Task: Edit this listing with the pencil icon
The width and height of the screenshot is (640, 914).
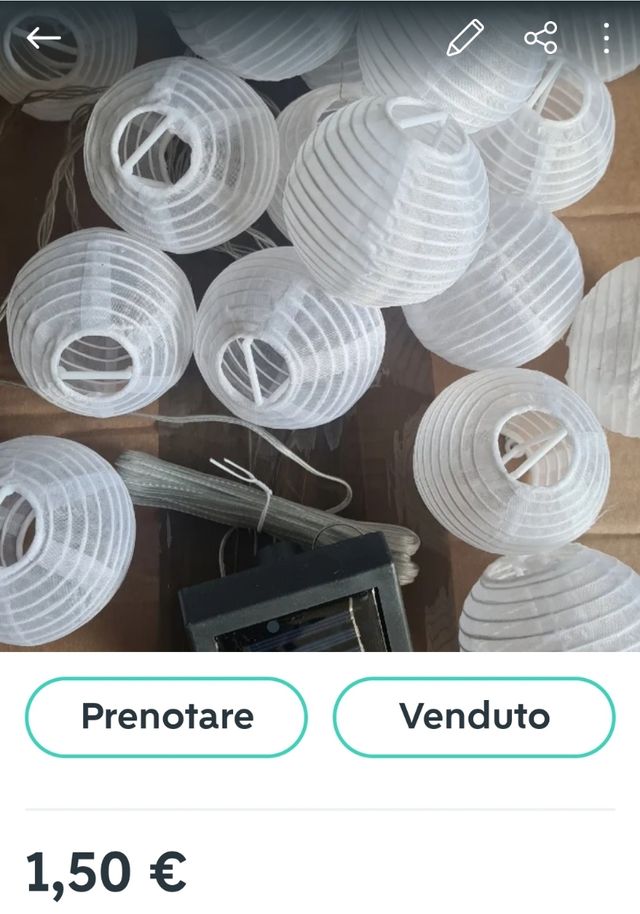Action: click(464, 38)
